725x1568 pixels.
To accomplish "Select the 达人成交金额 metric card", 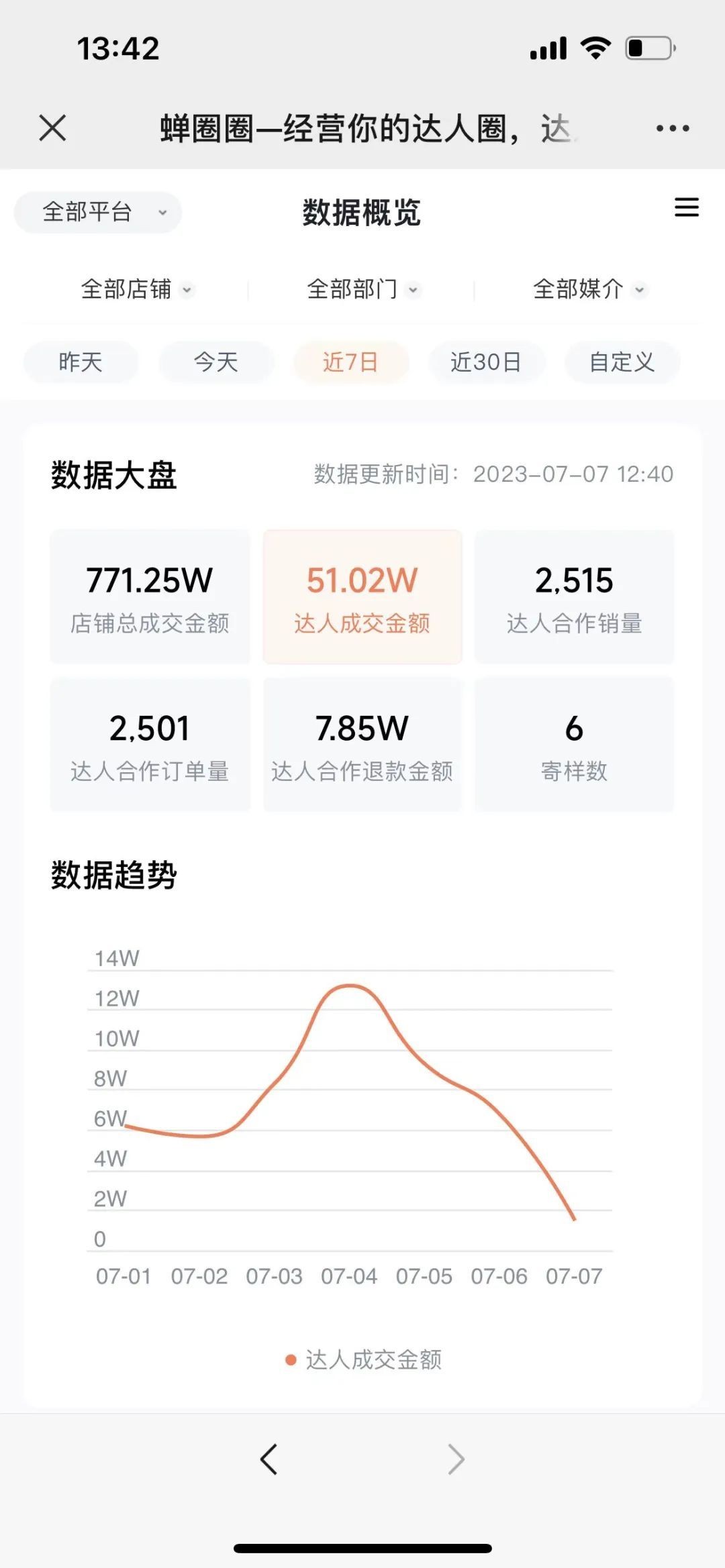I will coord(362,596).
